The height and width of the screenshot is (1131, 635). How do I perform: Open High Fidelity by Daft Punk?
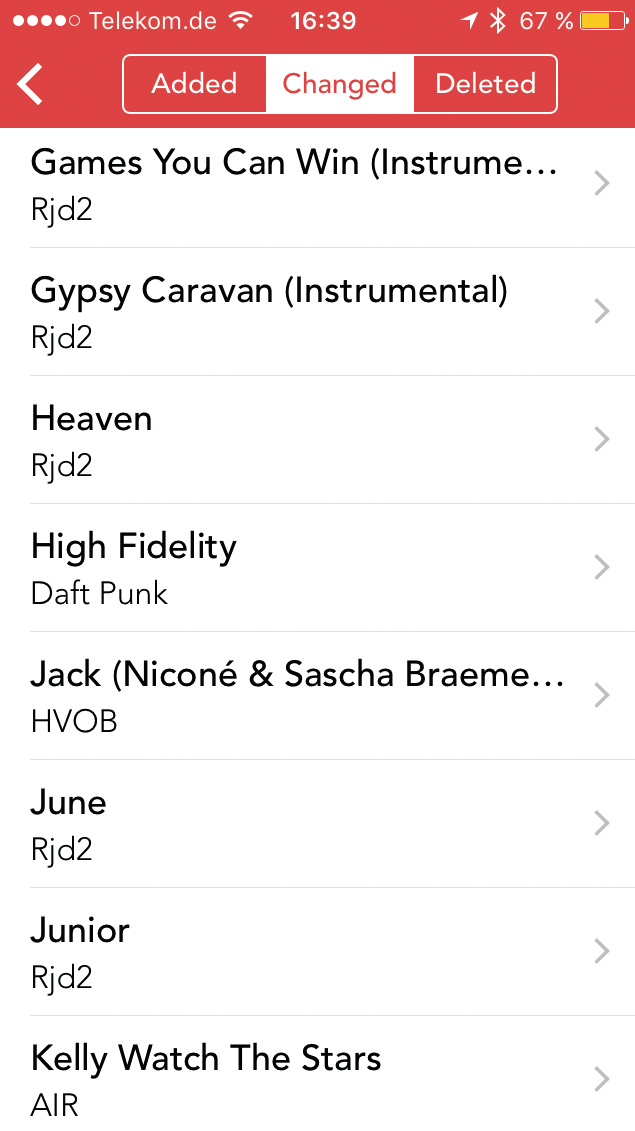point(317,568)
